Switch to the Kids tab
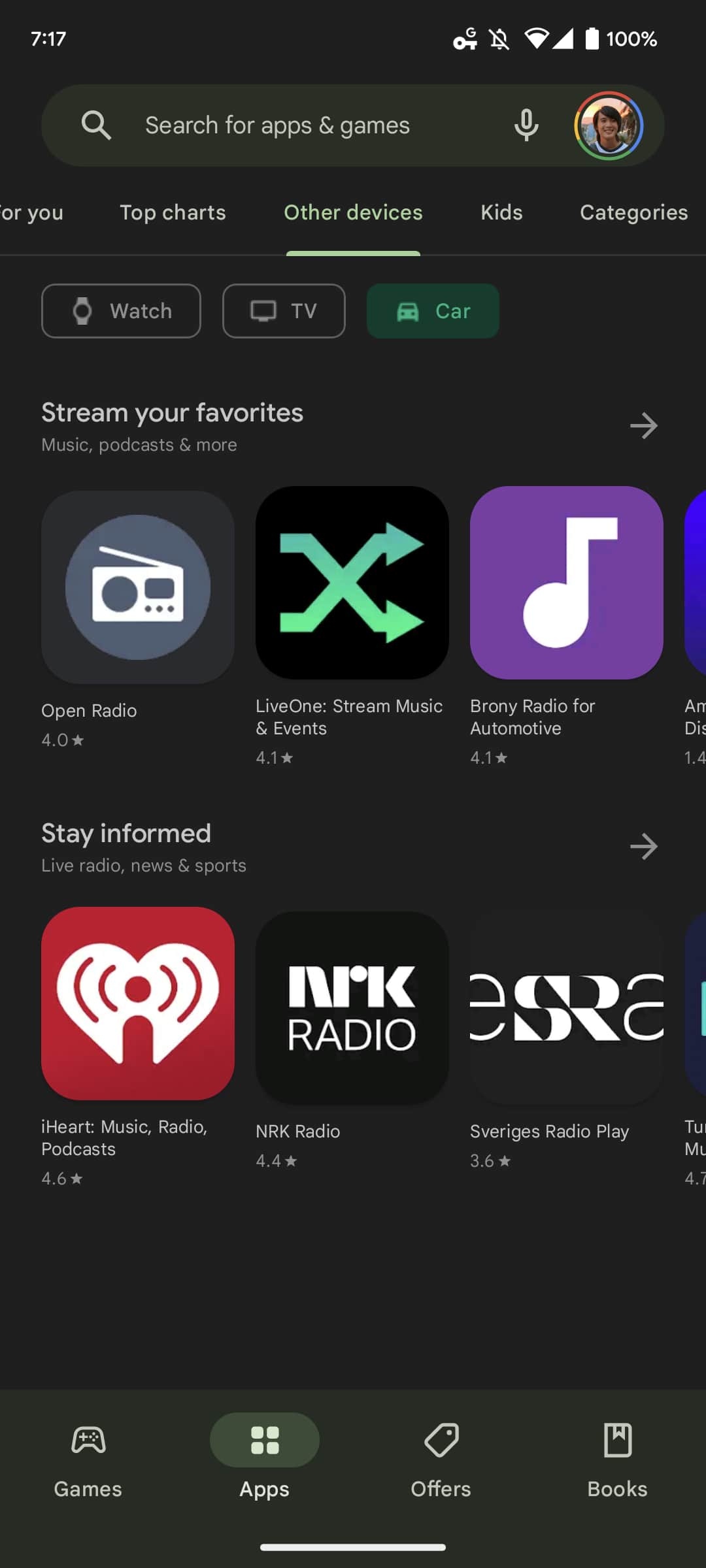 [501, 213]
